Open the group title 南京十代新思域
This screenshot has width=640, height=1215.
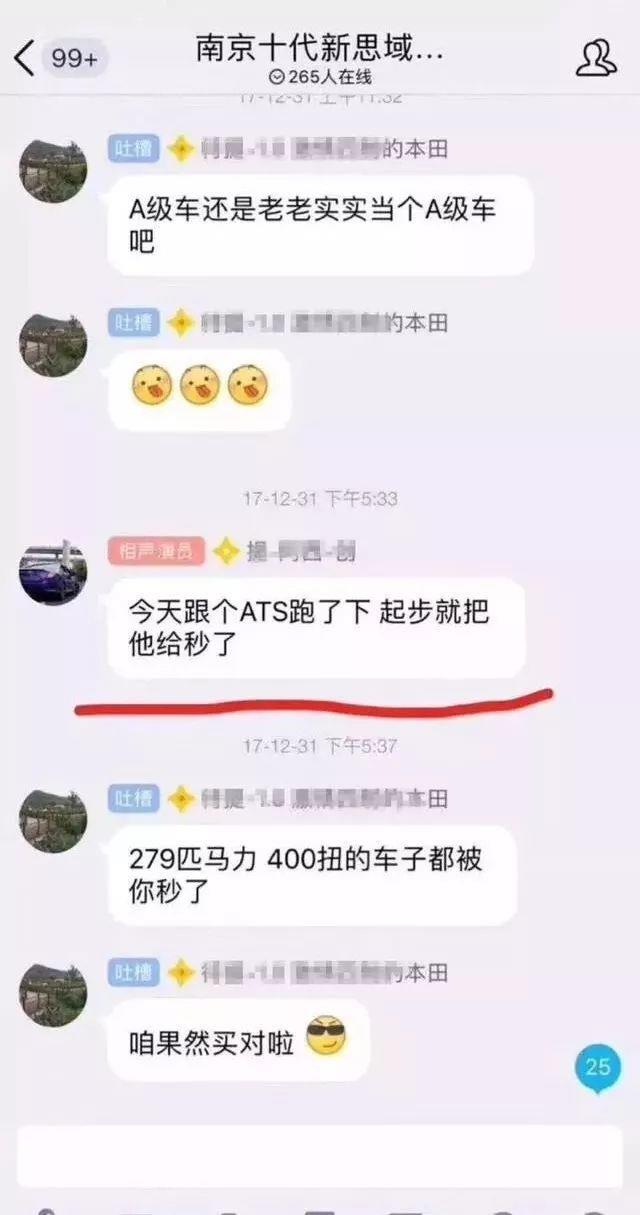pos(319,50)
